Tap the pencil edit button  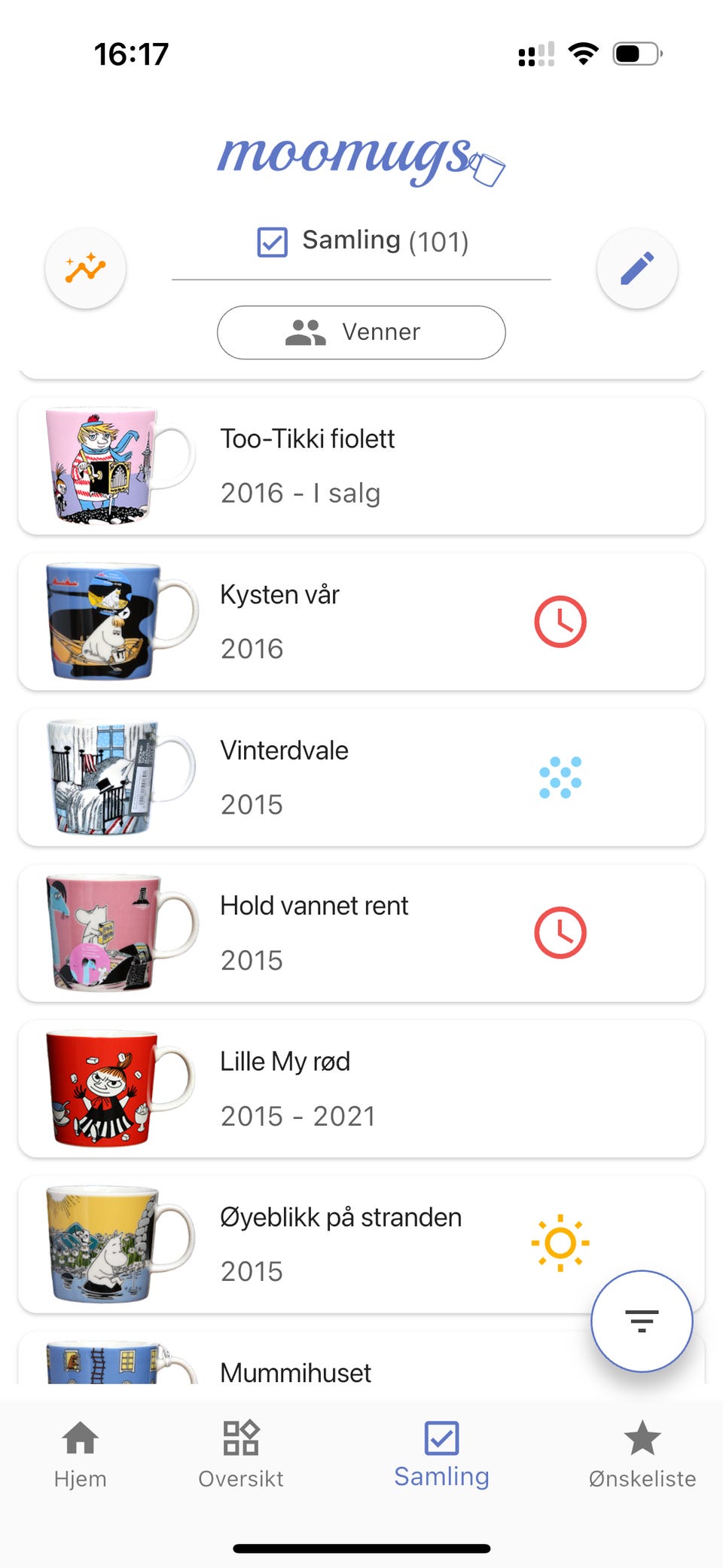point(637,268)
